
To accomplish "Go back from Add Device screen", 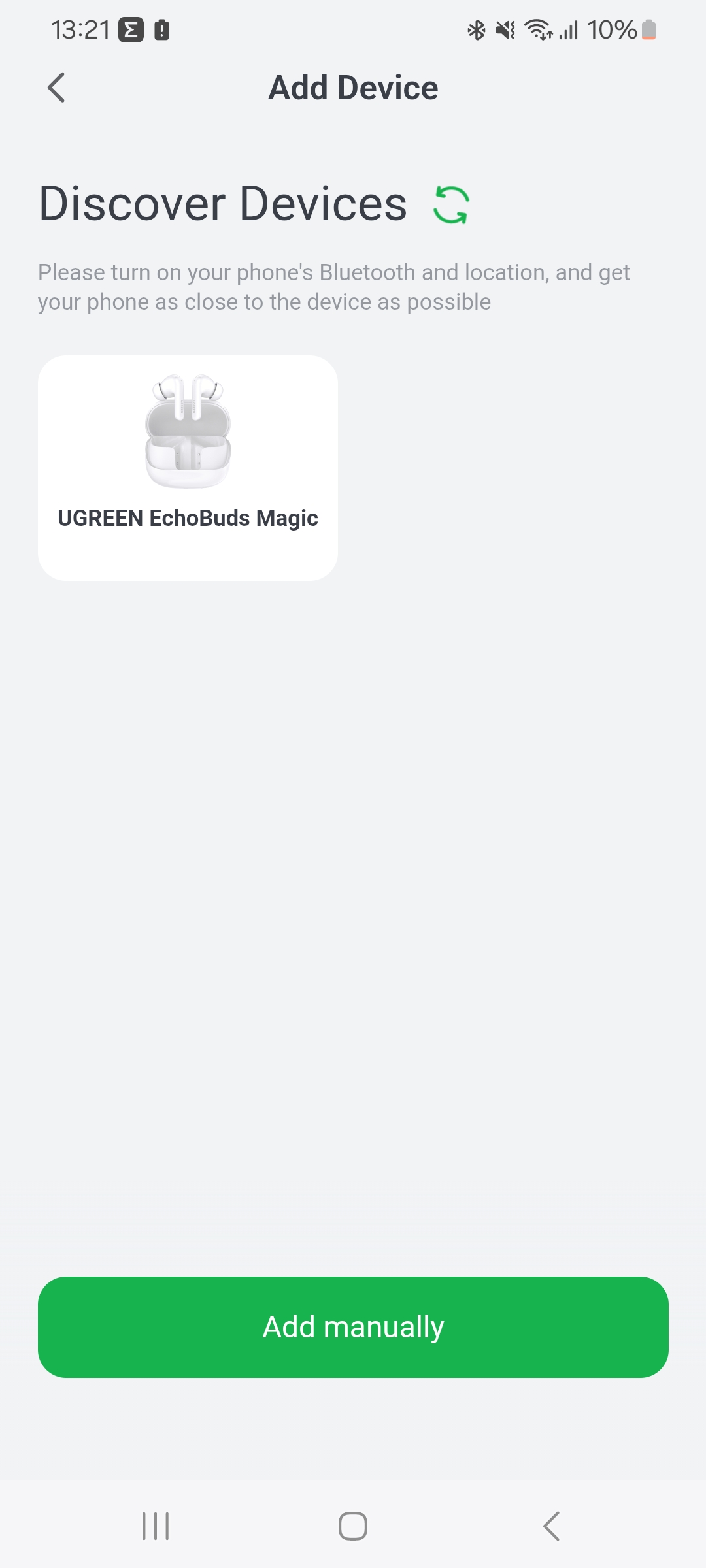I will (x=57, y=88).
